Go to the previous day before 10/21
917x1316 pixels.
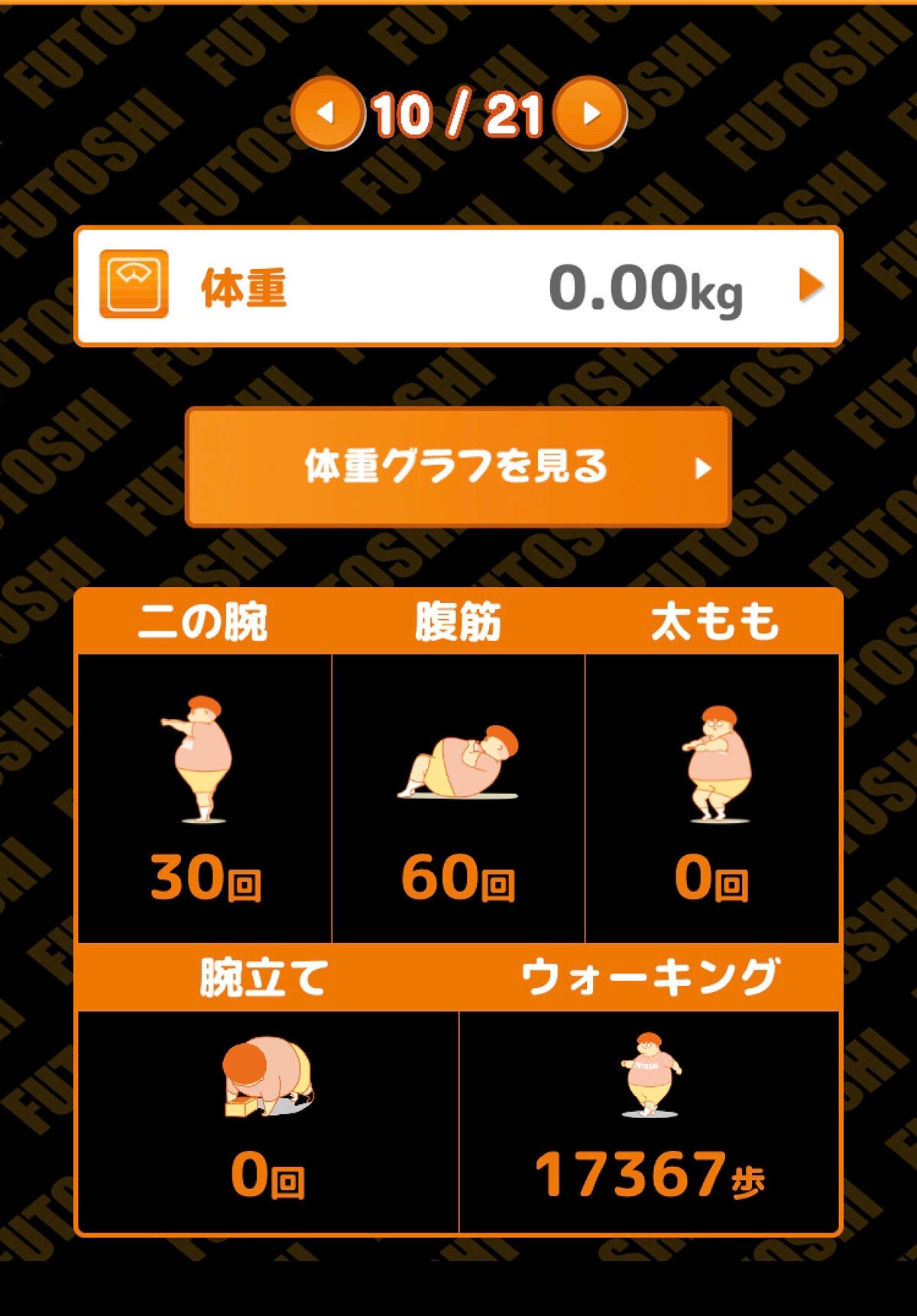(327, 113)
